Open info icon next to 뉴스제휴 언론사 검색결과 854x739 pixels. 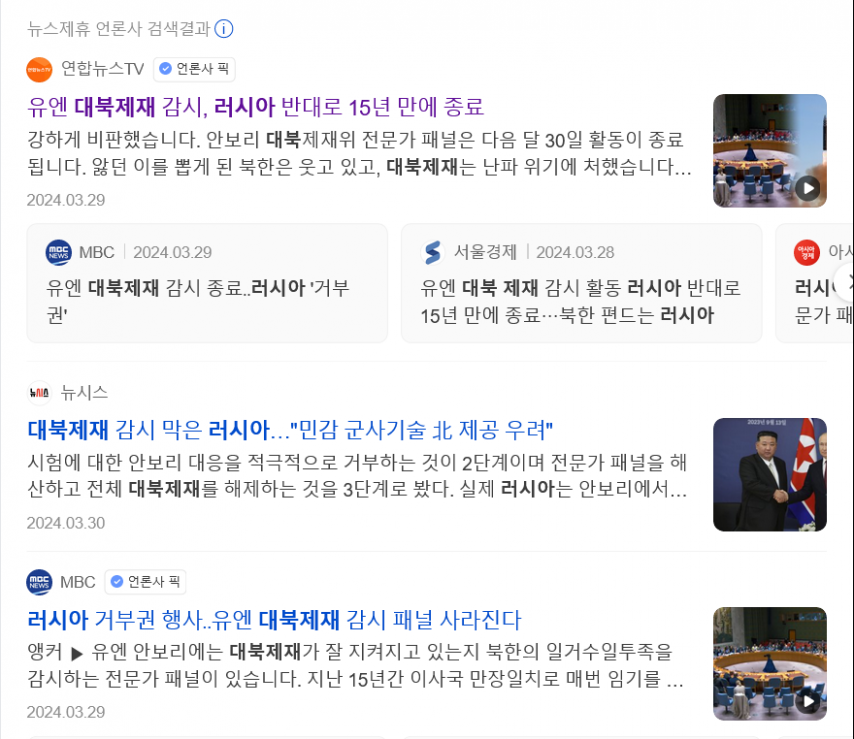[224, 28]
